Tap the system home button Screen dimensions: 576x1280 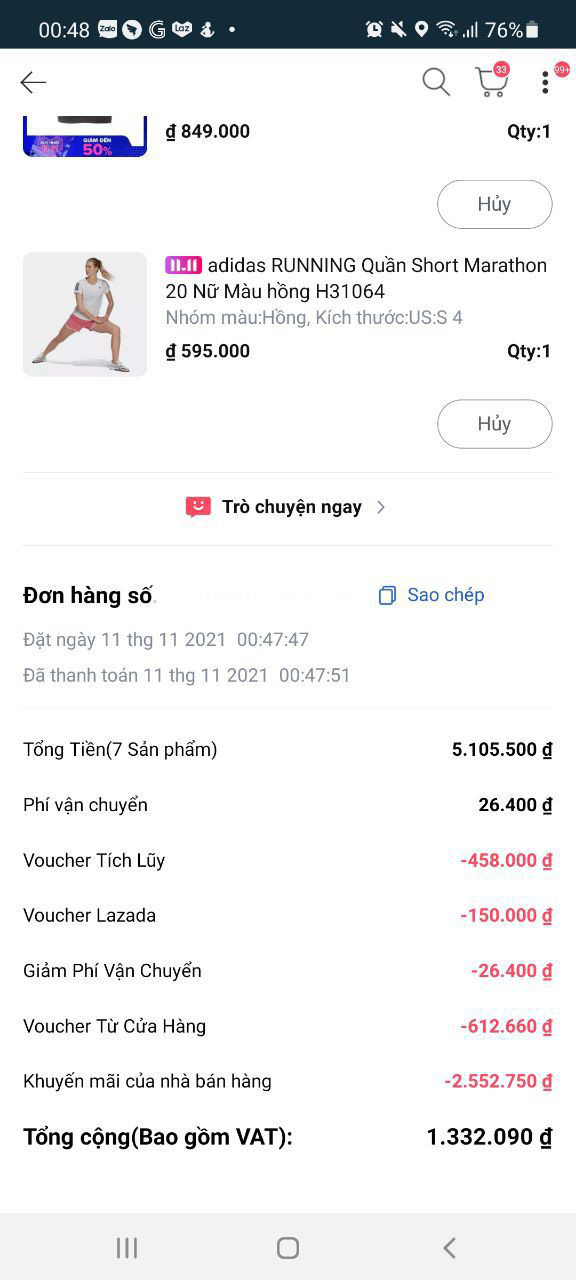pyautogui.click(x=288, y=1247)
